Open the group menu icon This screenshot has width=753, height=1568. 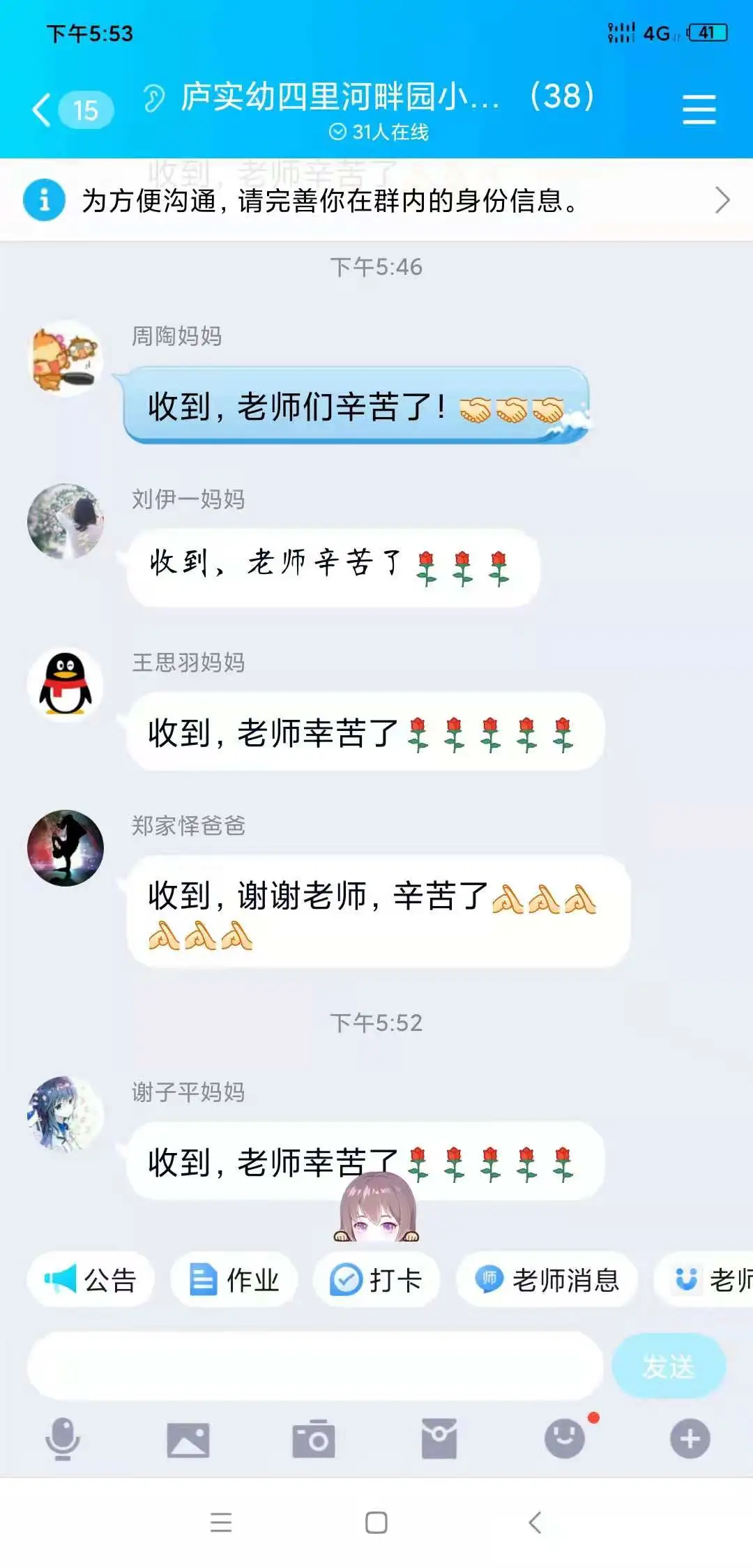pyautogui.click(x=699, y=110)
